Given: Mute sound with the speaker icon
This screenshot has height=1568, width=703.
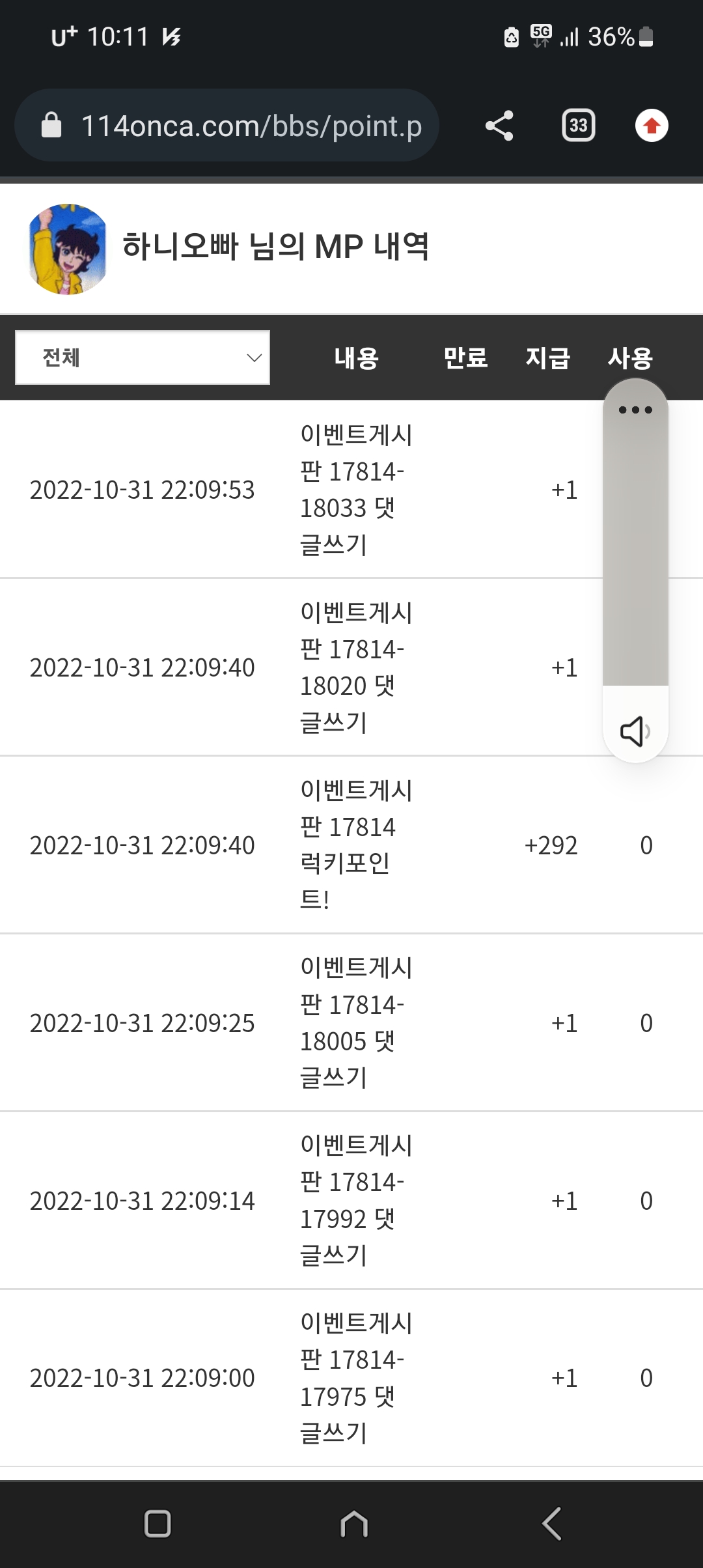Looking at the screenshot, I should (x=635, y=731).
